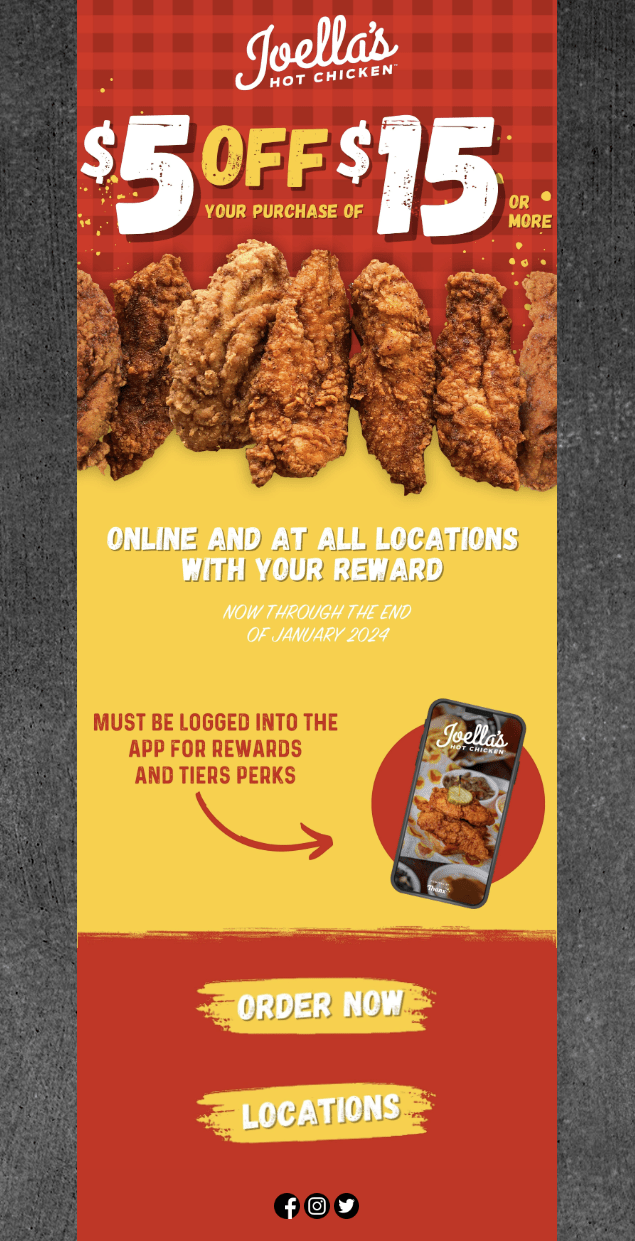Tap the Order Now button
The height and width of the screenshot is (1241, 635).
(318, 1005)
